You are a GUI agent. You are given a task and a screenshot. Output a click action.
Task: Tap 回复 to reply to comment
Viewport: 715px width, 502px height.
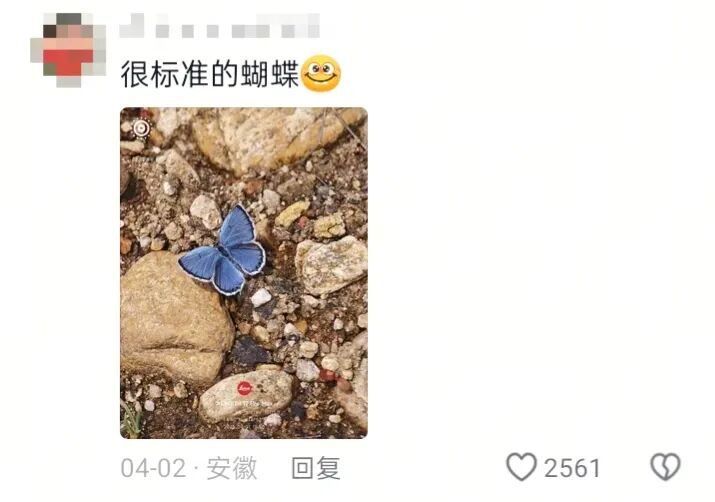[x=316, y=468]
